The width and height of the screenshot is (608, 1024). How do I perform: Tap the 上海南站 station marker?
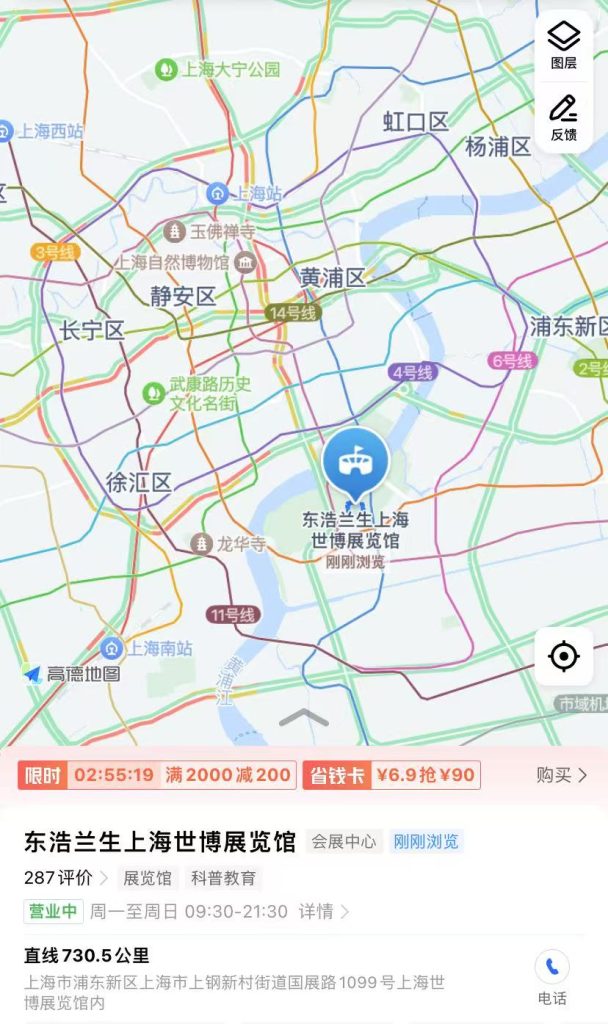[x=112, y=648]
